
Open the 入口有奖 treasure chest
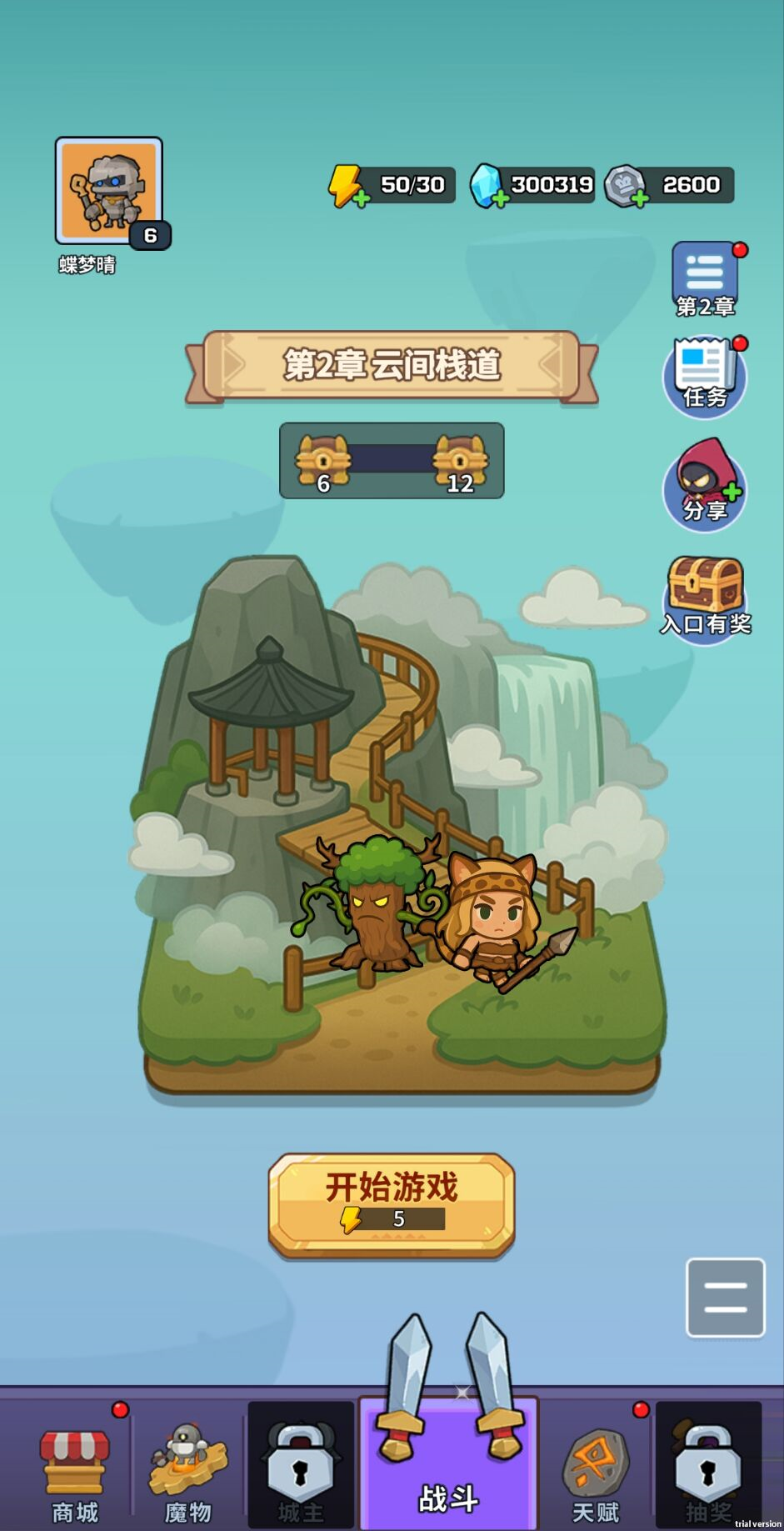click(705, 594)
